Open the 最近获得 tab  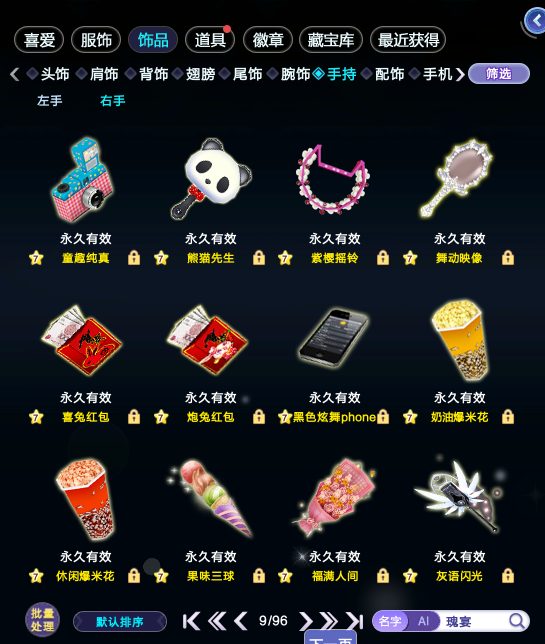point(408,40)
